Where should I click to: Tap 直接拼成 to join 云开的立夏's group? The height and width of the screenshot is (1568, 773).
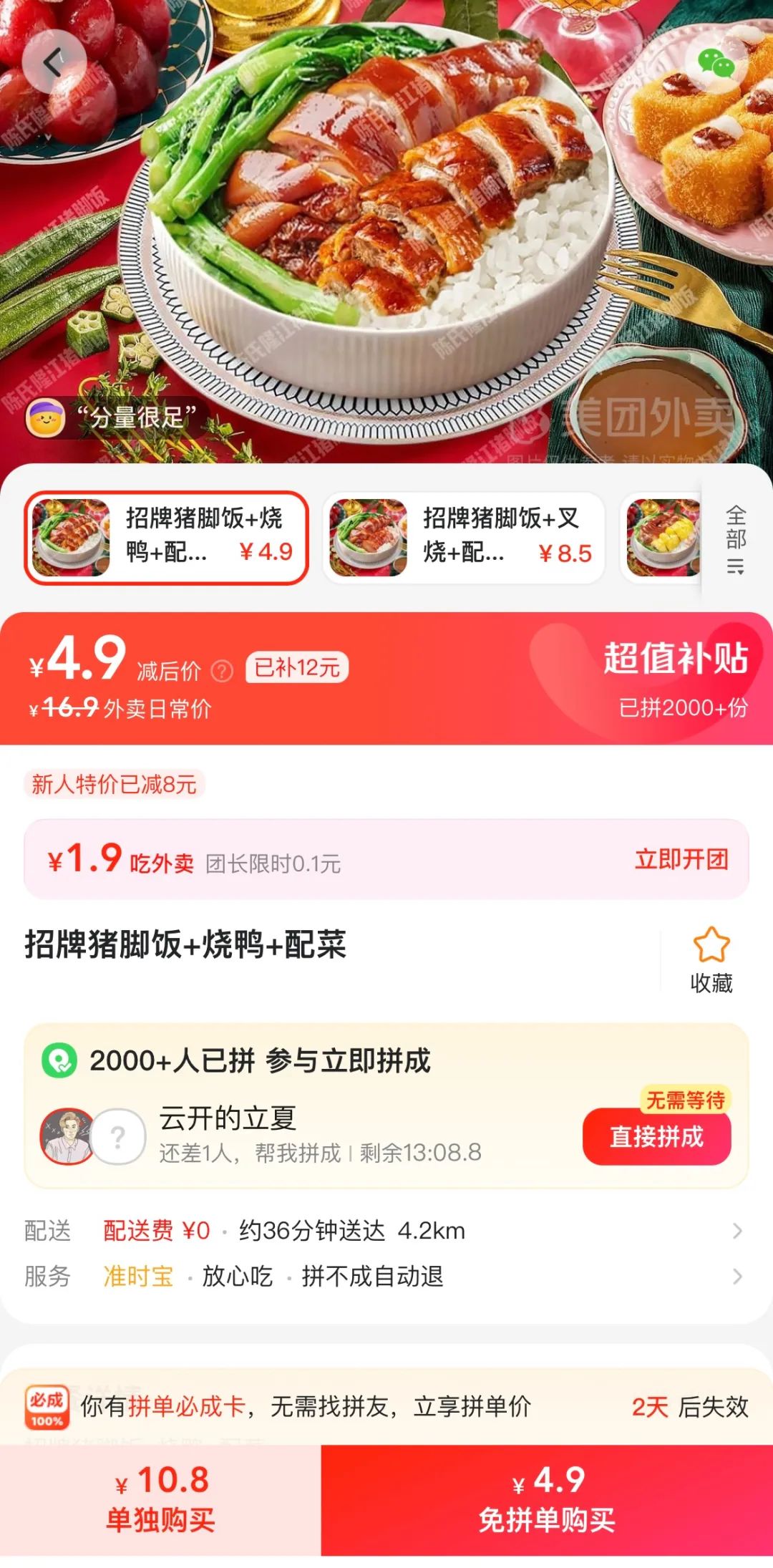[656, 1136]
